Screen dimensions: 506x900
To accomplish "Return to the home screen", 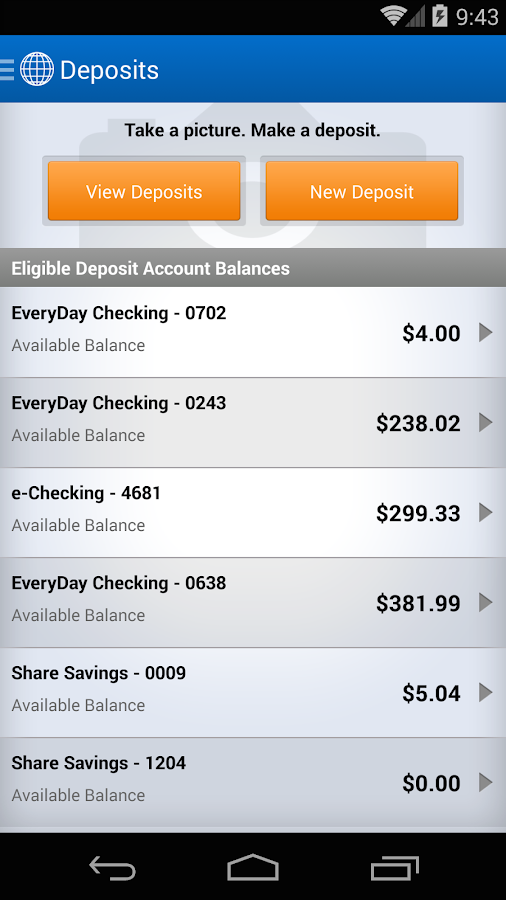I will pos(253,867).
